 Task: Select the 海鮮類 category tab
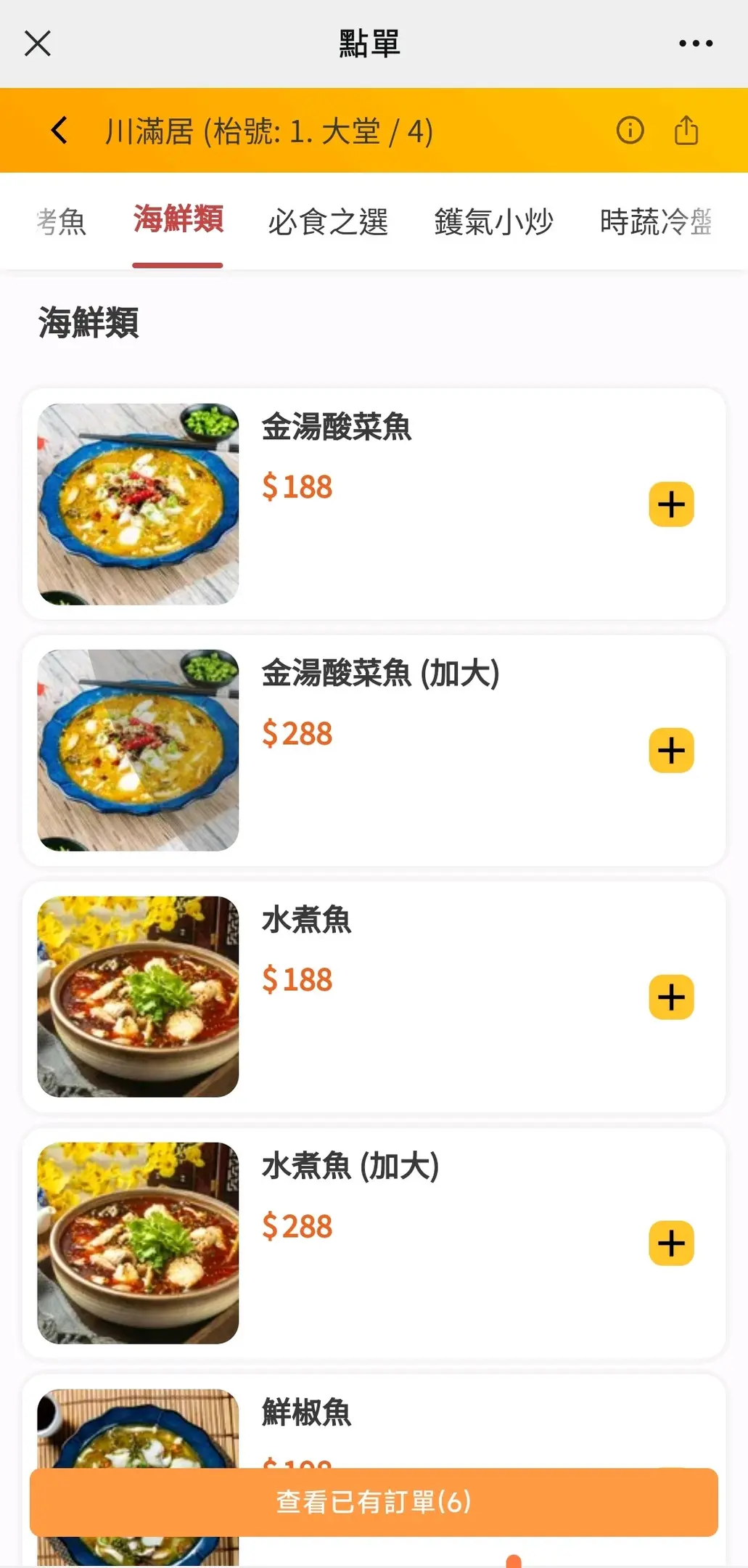coord(178,220)
